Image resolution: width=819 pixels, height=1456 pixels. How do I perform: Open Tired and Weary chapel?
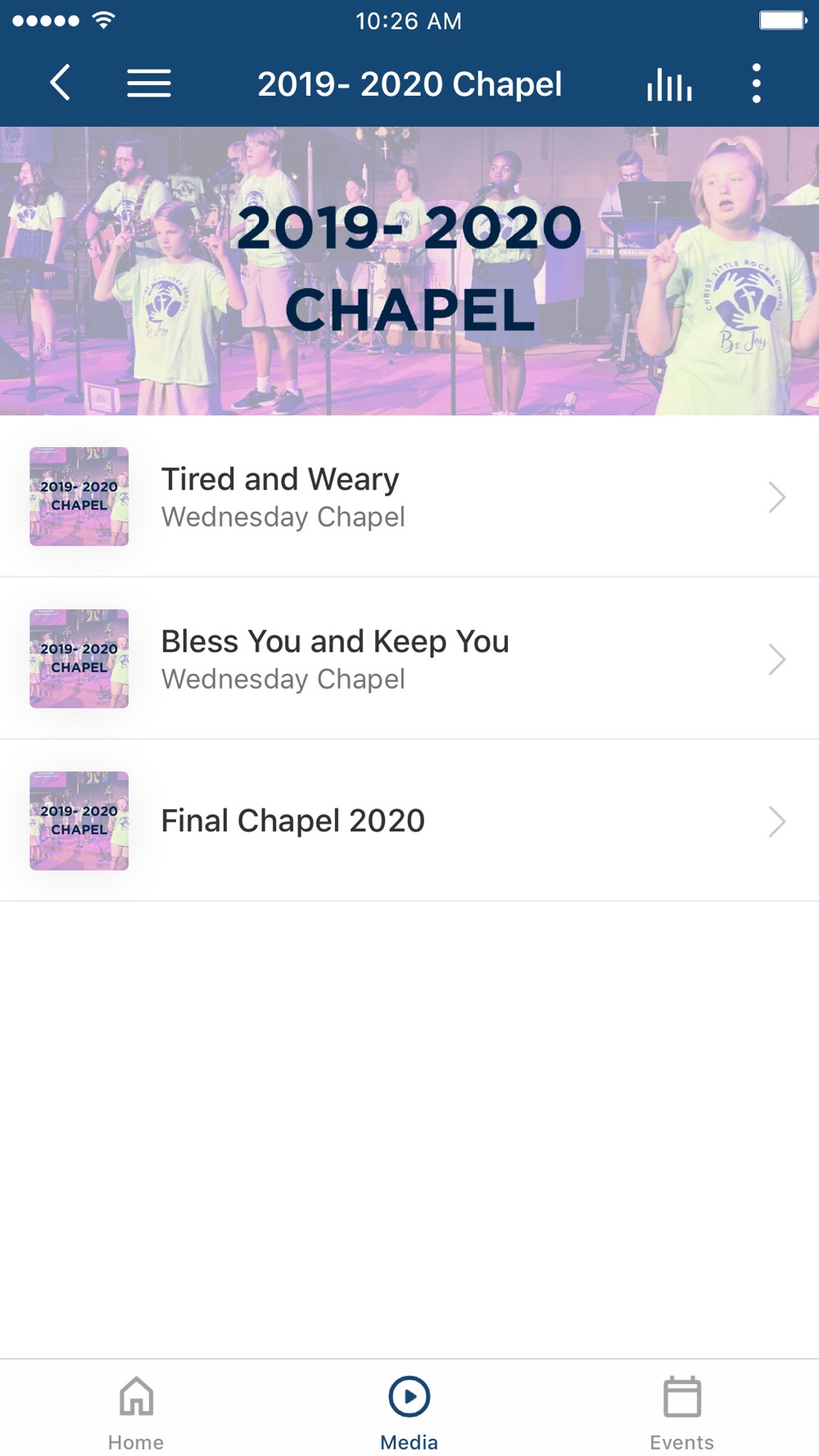click(x=409, y=497)
